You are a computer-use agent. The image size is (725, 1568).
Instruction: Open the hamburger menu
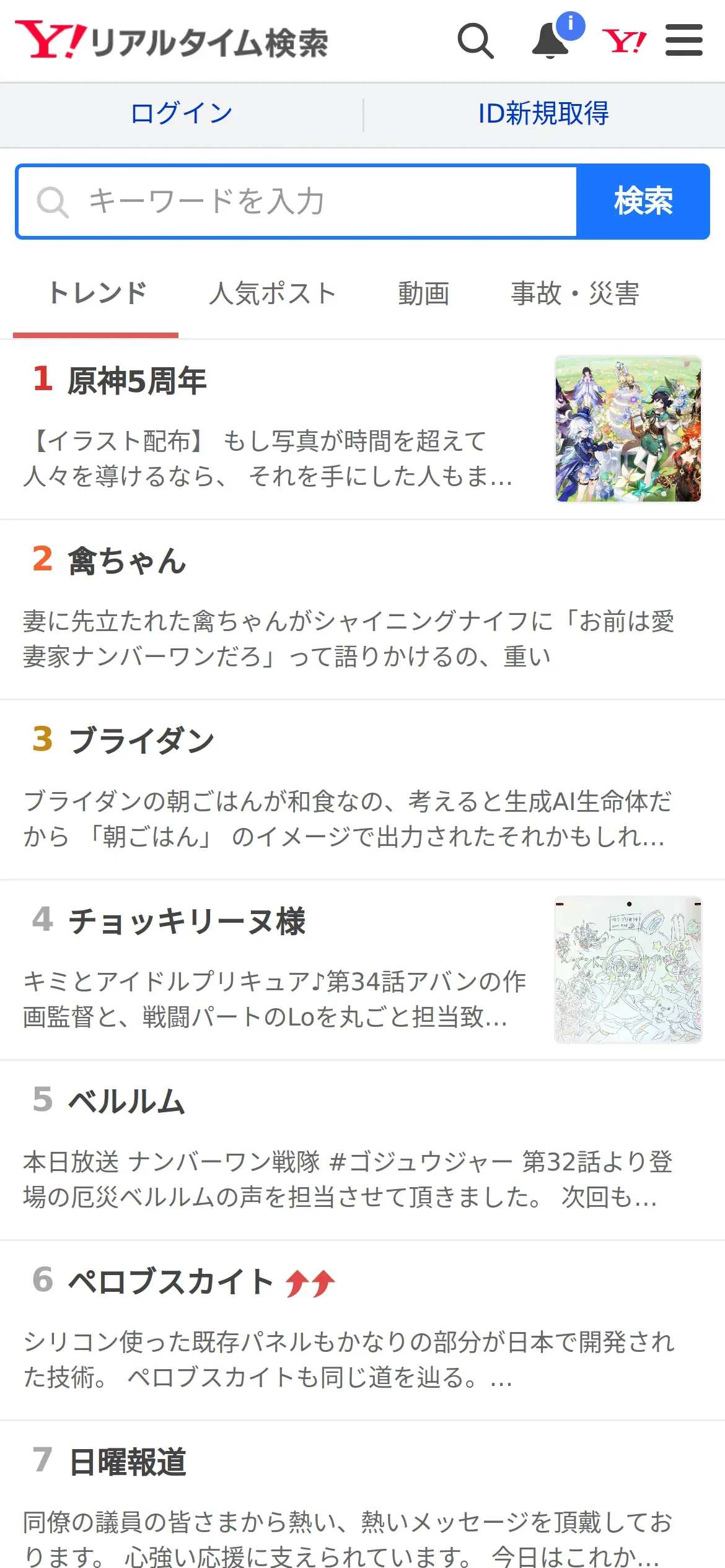[683, 41]
